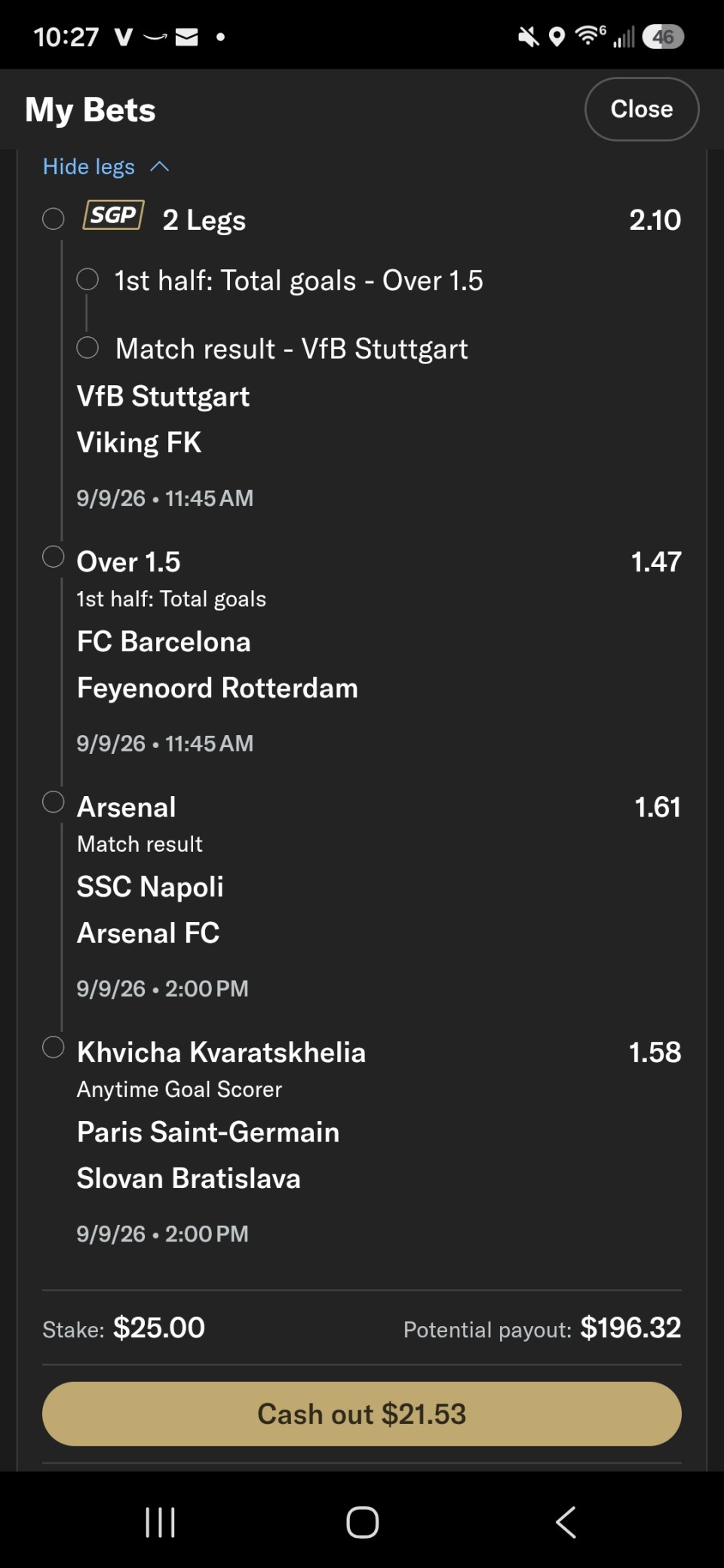Close the My Bets panel

[642, 109]
